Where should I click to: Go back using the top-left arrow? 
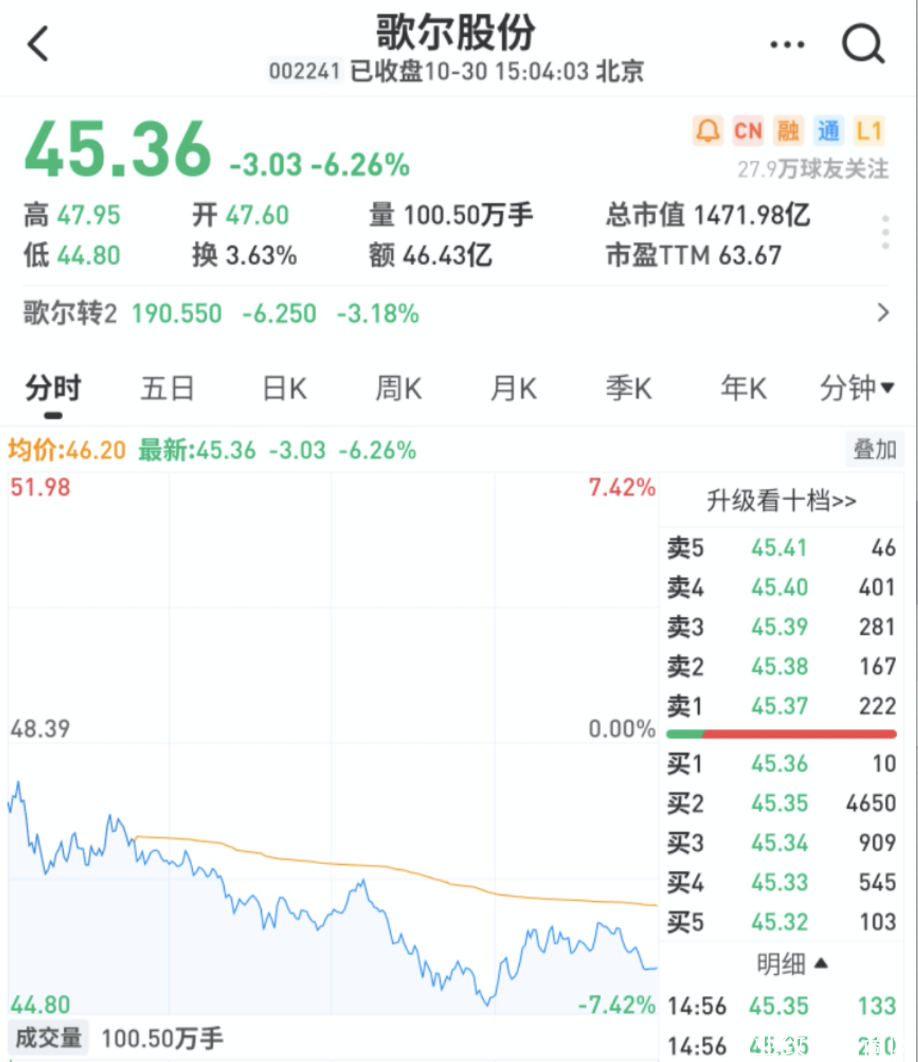click(x=38, y=44)
